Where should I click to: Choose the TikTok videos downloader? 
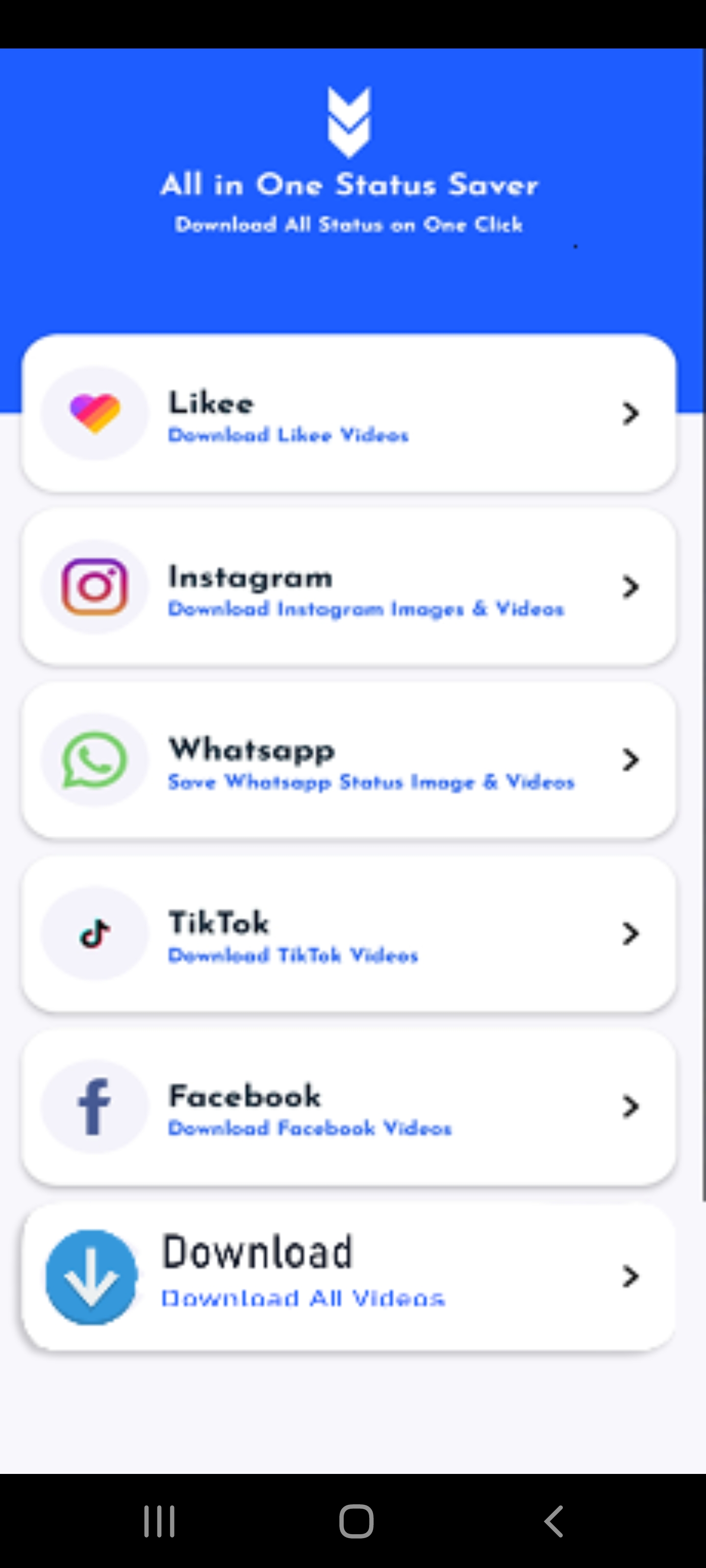(349, 933)
